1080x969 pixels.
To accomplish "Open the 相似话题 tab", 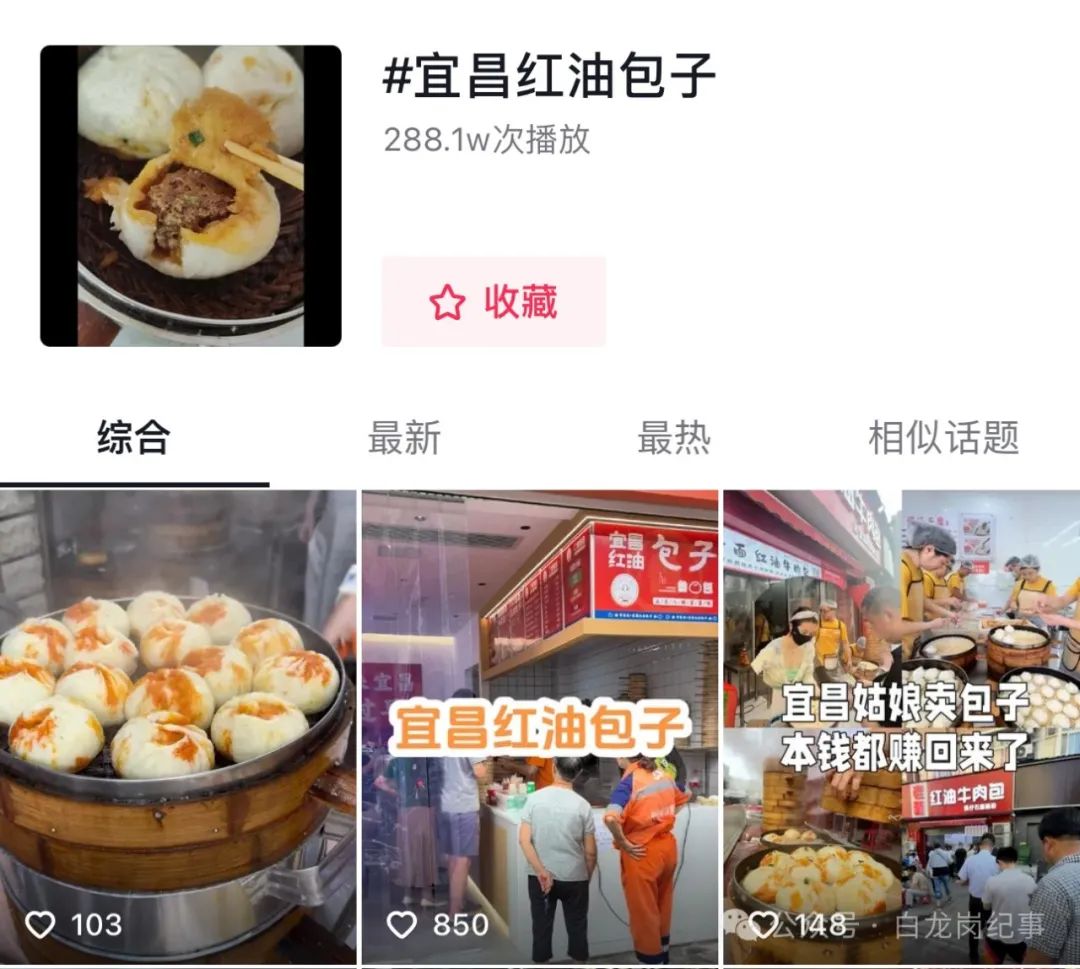I will [943, 438].
